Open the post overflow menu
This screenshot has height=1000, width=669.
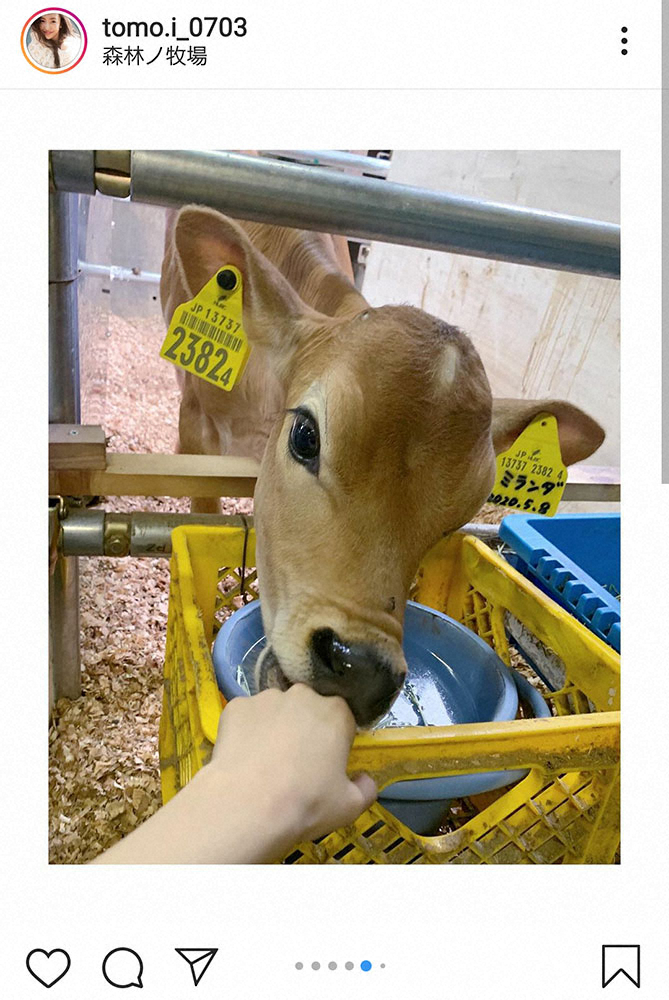coord(624,41)
